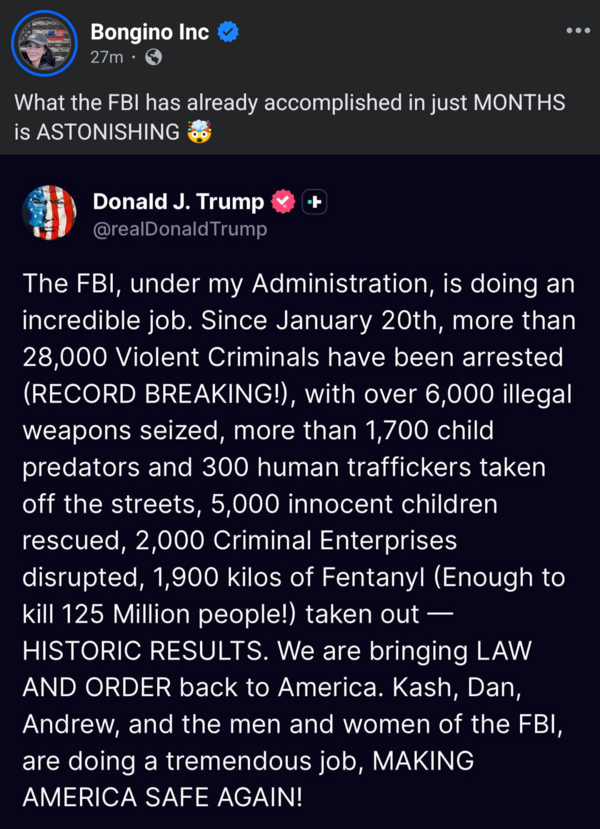Visit the Bongino Inc page via its name
Screen dimensions: 600x829
pos(150,32)
